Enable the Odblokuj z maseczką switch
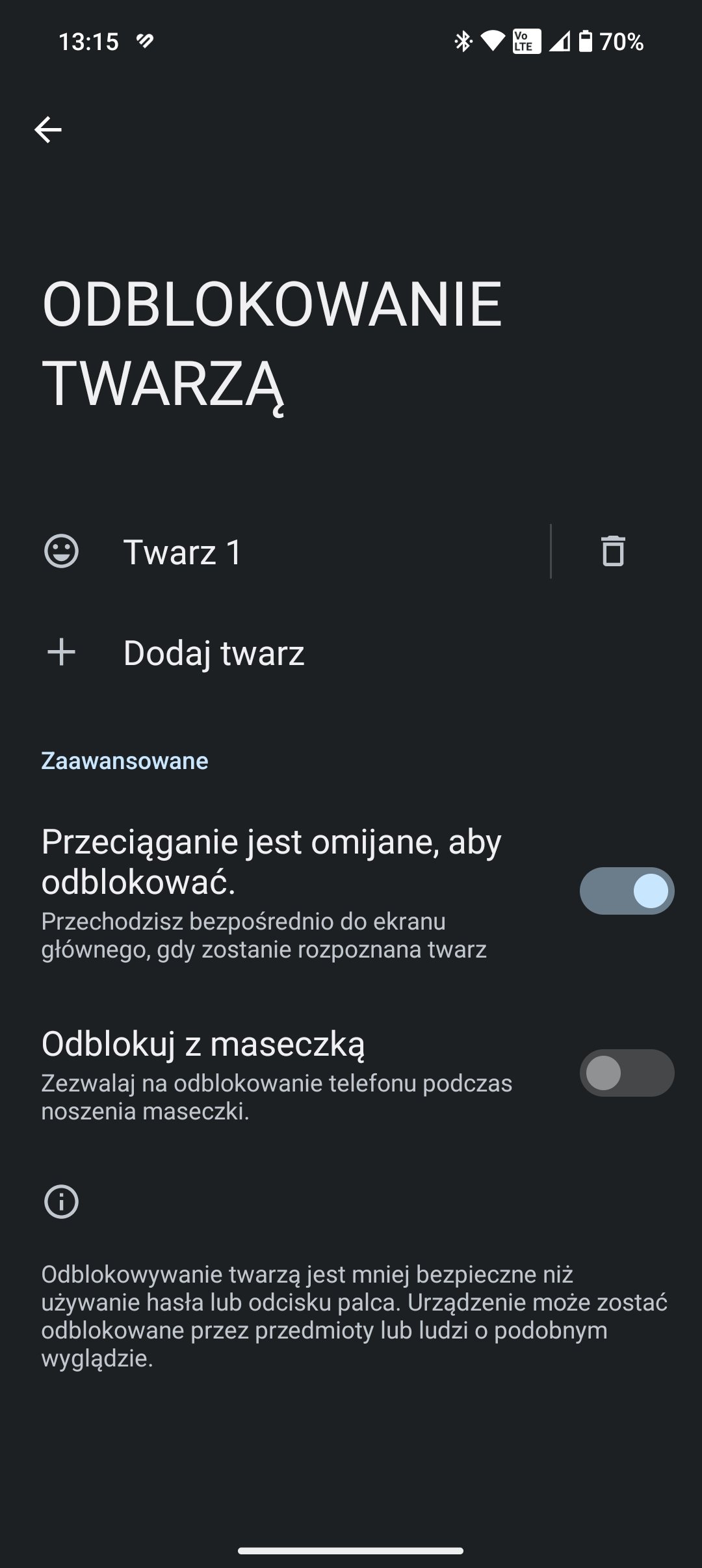This screenshot has width=702, height=1568. 627,1073
